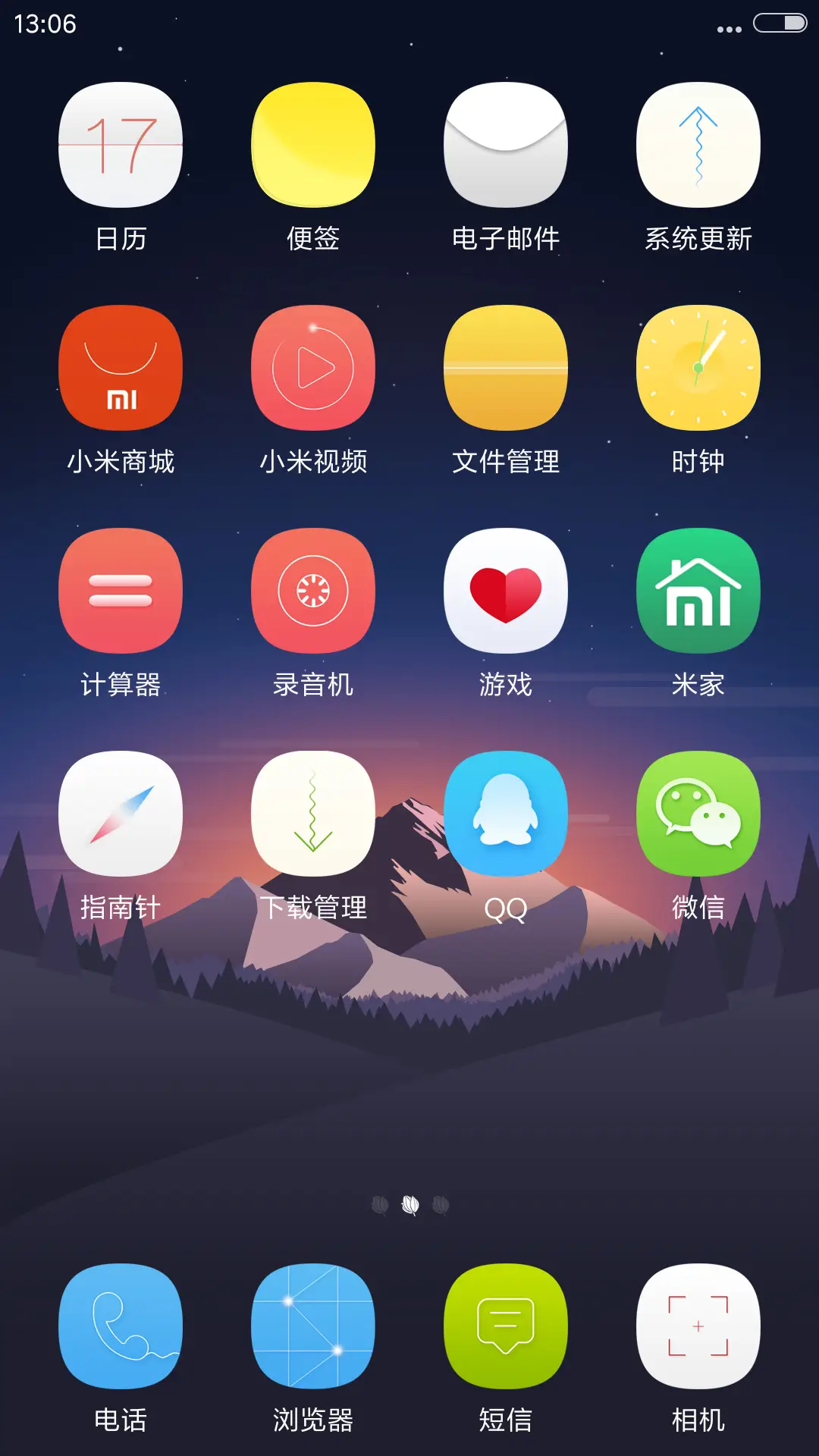Launch the Notes (便签) app
The height and width of the screenshot is (1456, 819).
(312, 146)
